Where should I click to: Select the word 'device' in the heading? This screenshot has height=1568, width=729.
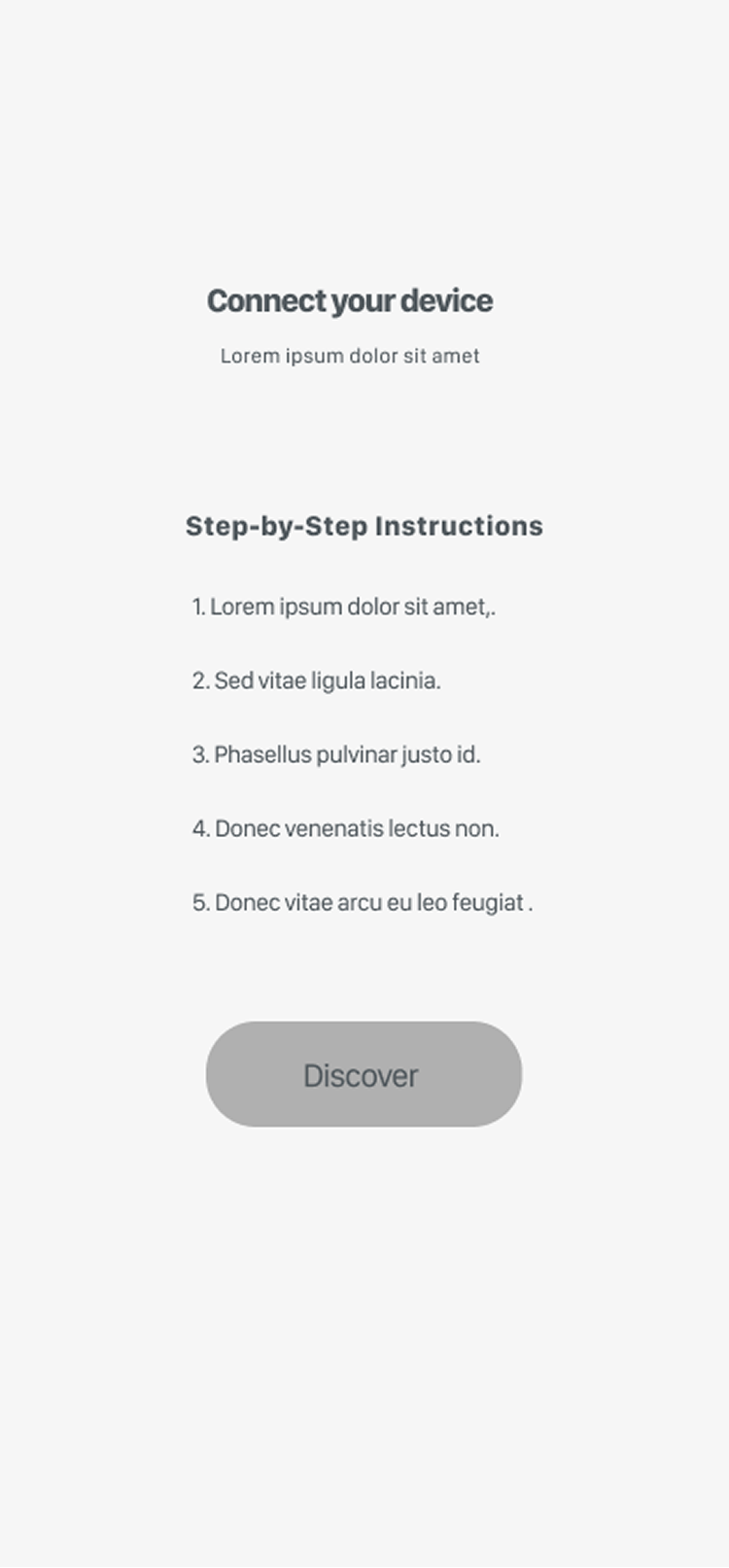pos(449,301)
